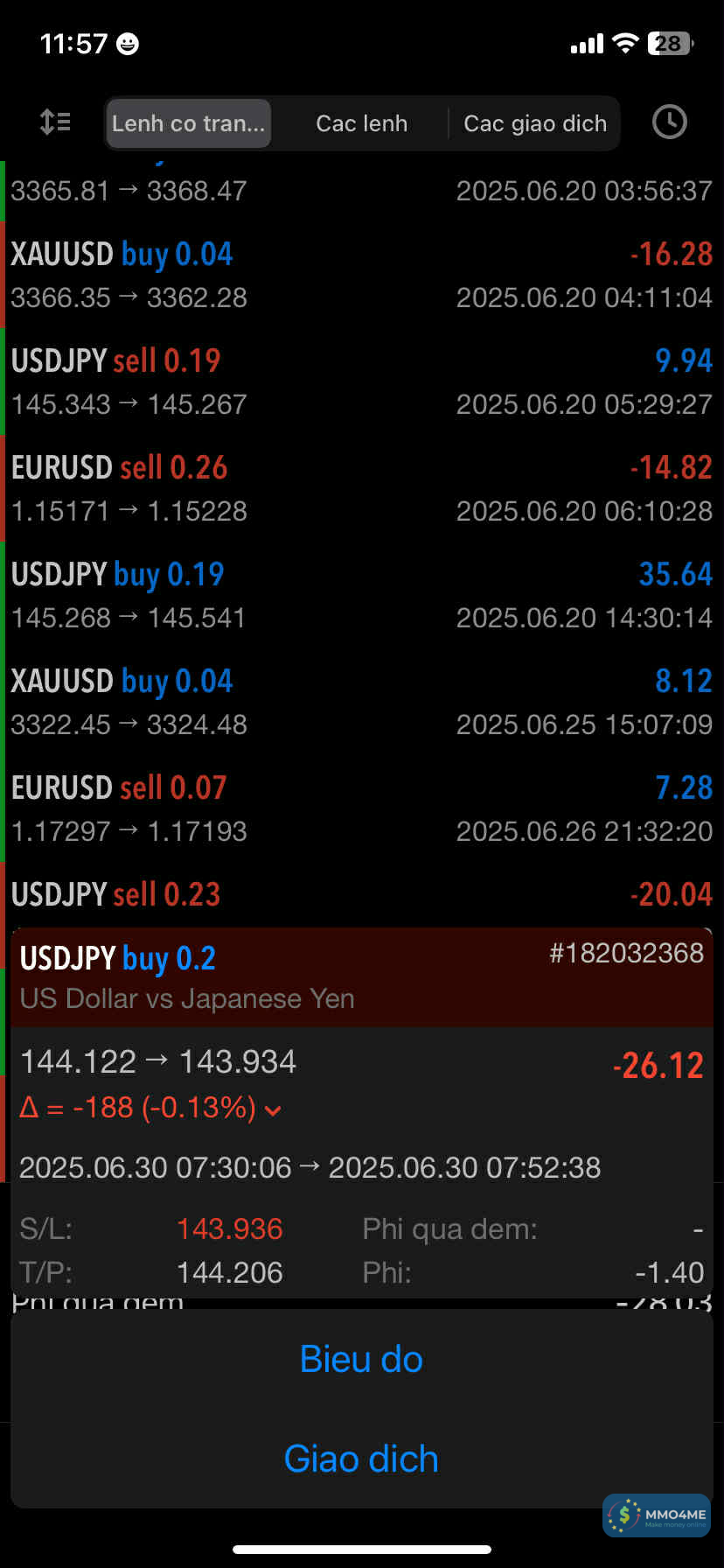Open USDJPY sell 0.23 trade row
The height and width of the screenshot is (1568, 724).
361,895
